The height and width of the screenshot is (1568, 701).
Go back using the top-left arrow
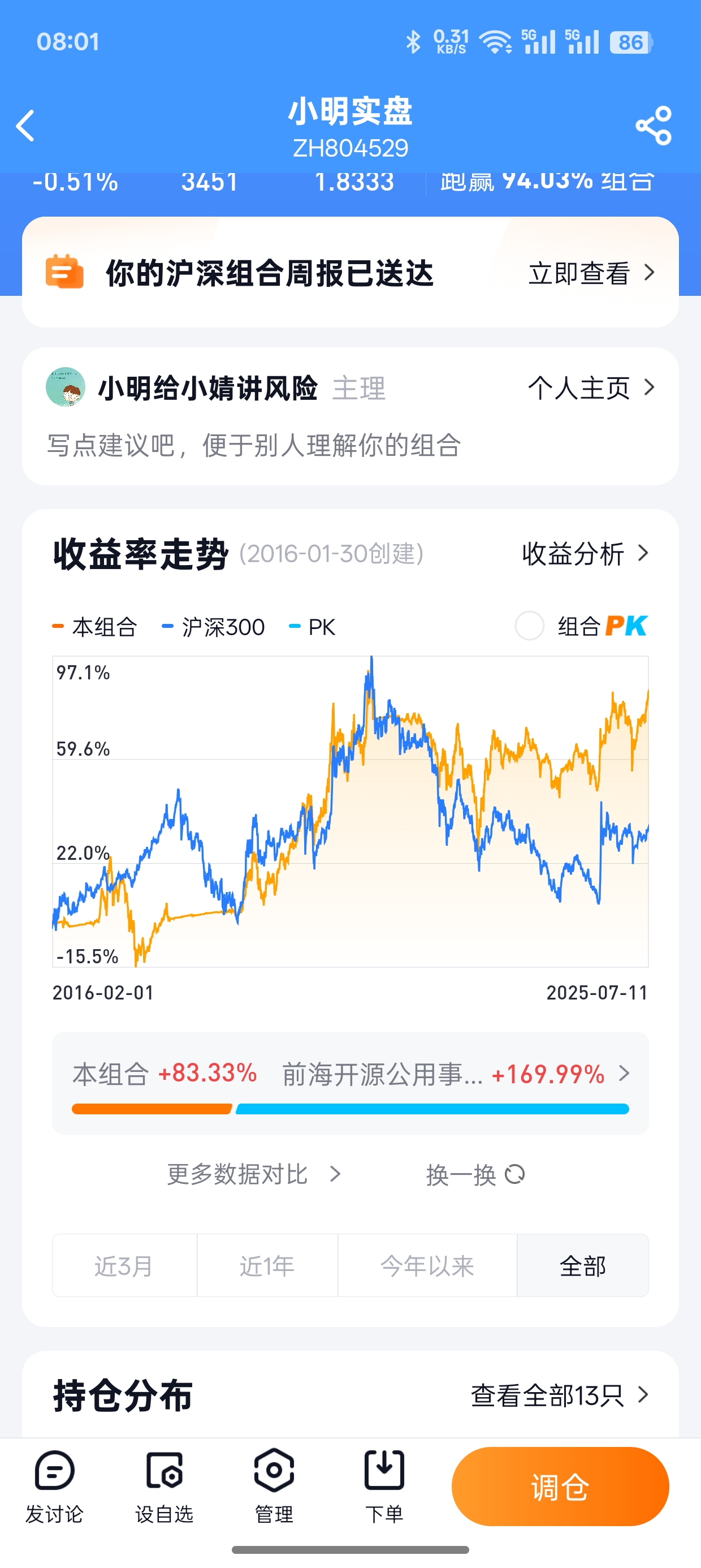click(25, 126)
